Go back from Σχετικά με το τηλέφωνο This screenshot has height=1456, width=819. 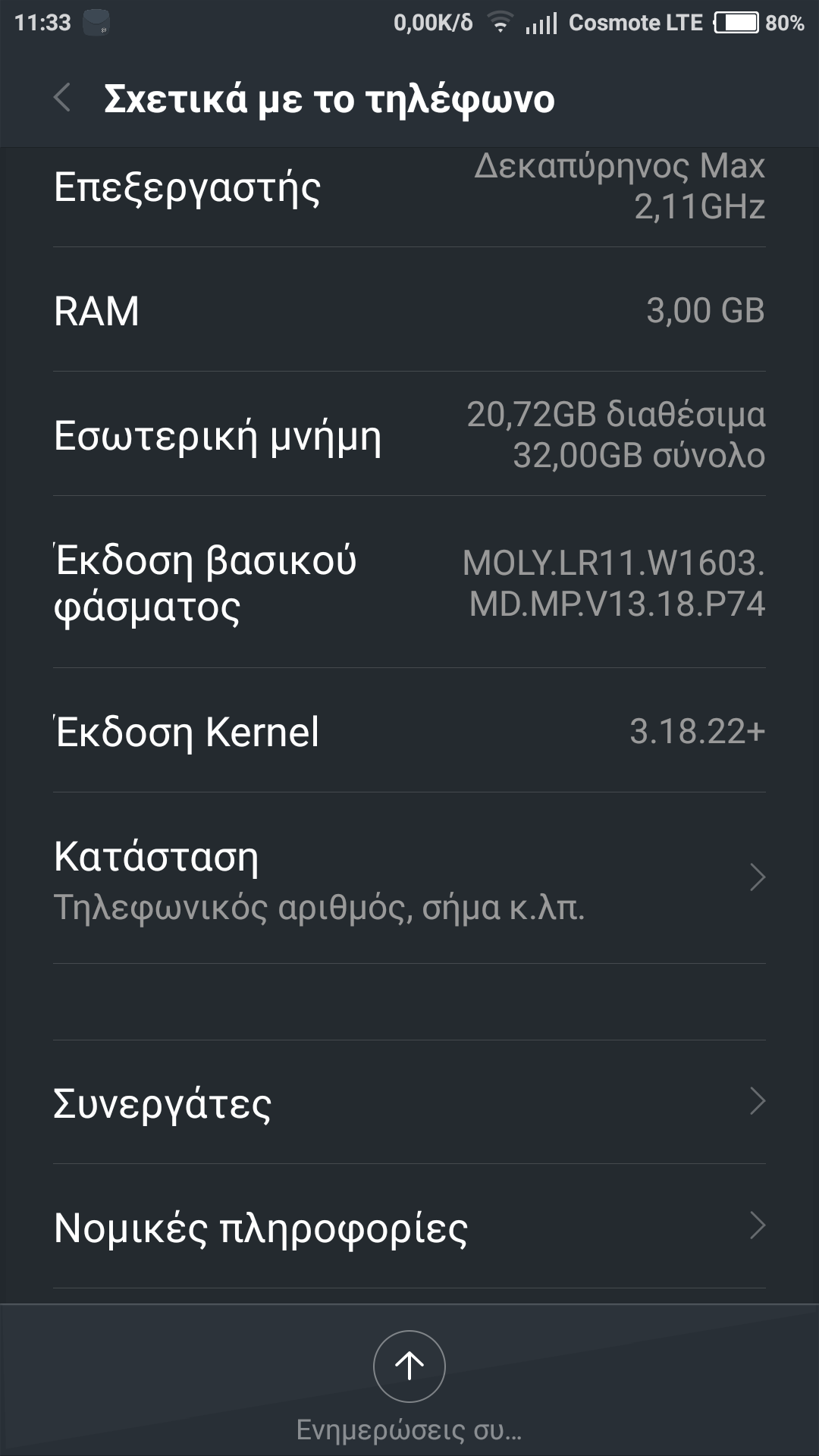pyautogui.click(x=62, y=98)
